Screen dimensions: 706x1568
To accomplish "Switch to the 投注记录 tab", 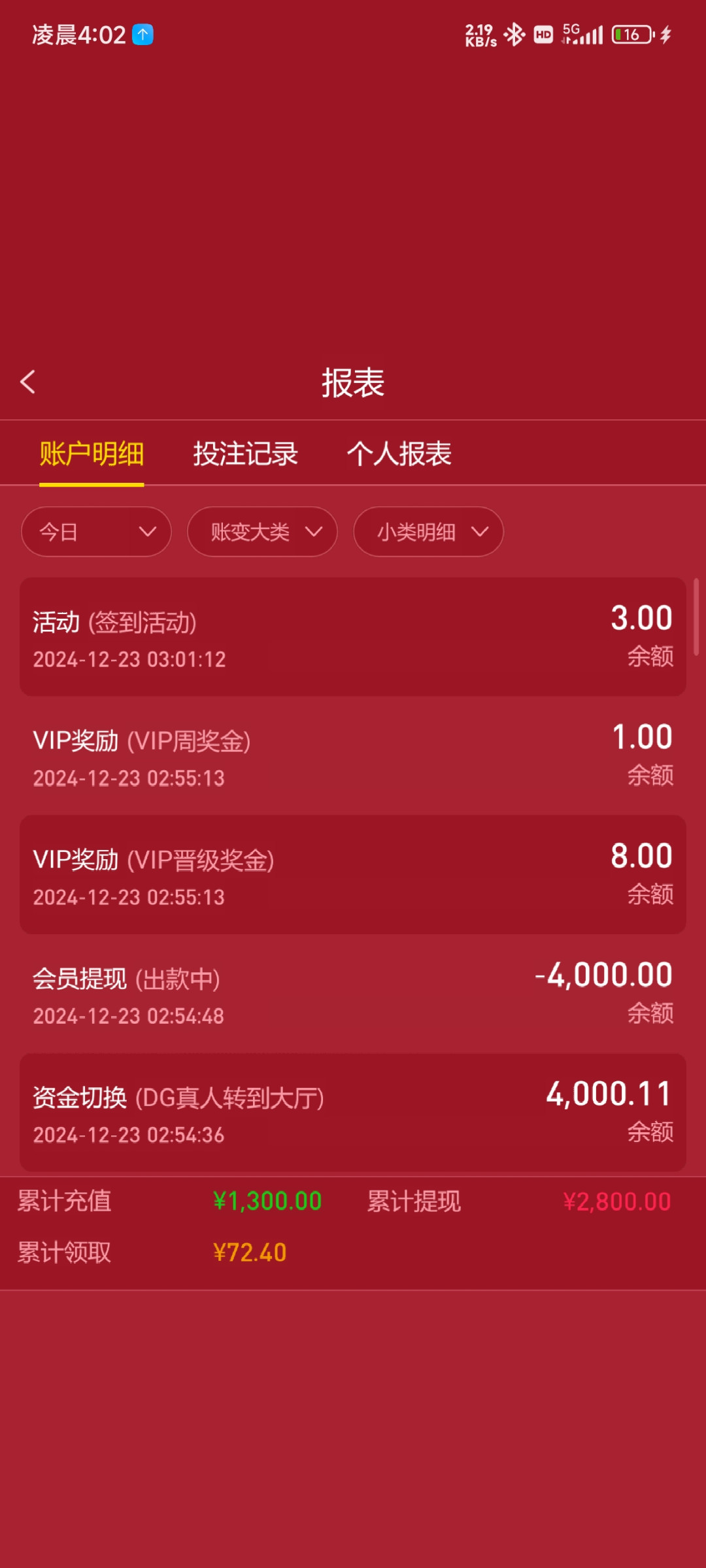I will pyautogui.click(x=246, y=453).
